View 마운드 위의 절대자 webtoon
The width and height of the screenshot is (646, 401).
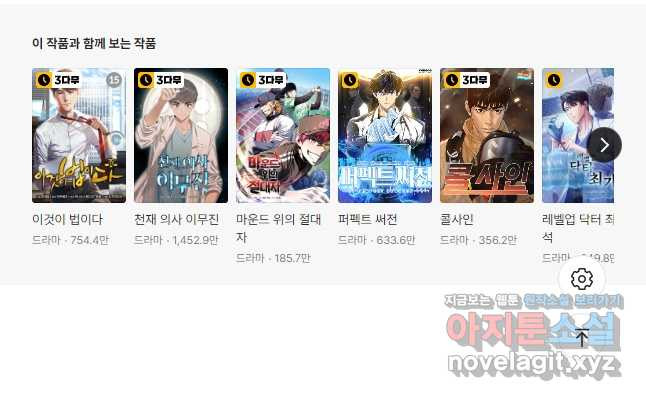(x=283, y=136)
